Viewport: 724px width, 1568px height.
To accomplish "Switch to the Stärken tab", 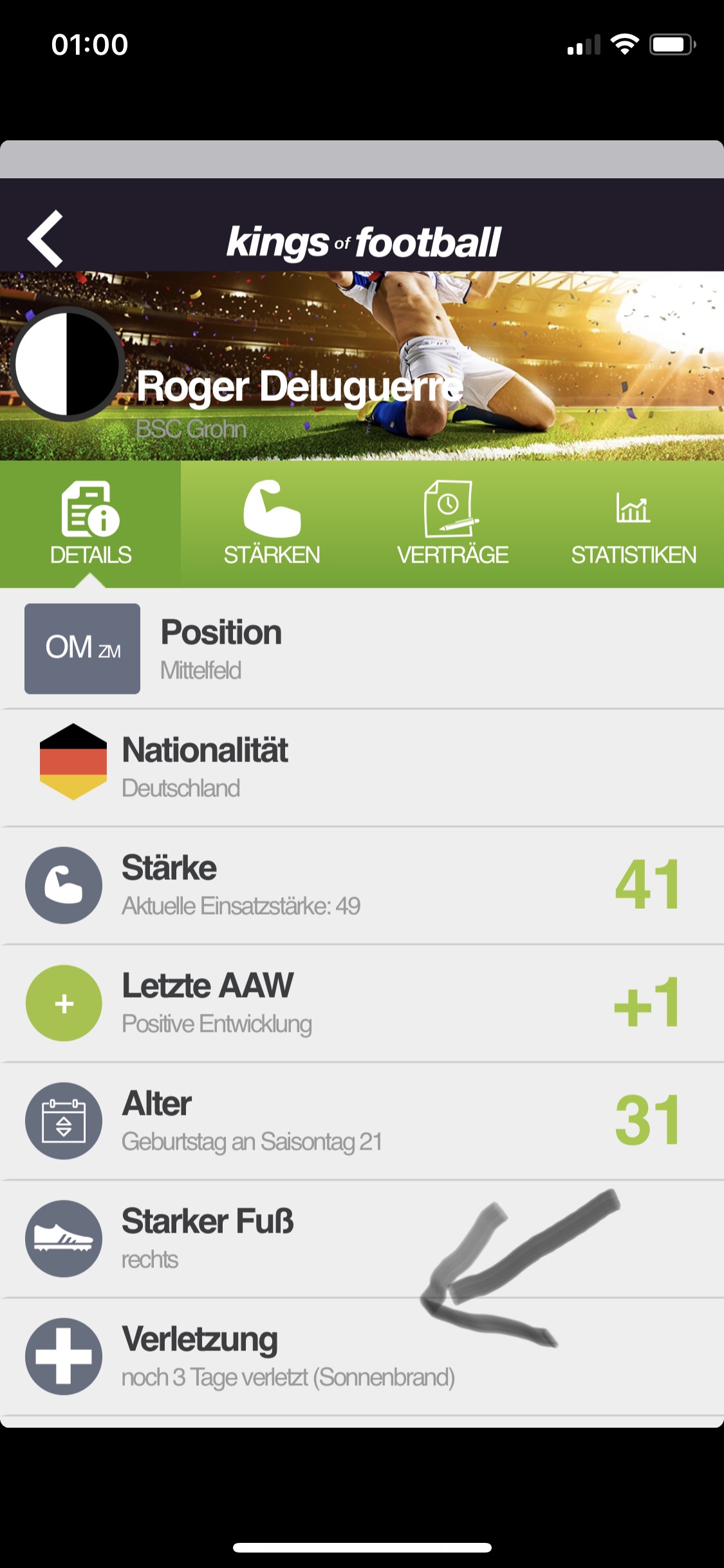I will [x=272, y=523].
